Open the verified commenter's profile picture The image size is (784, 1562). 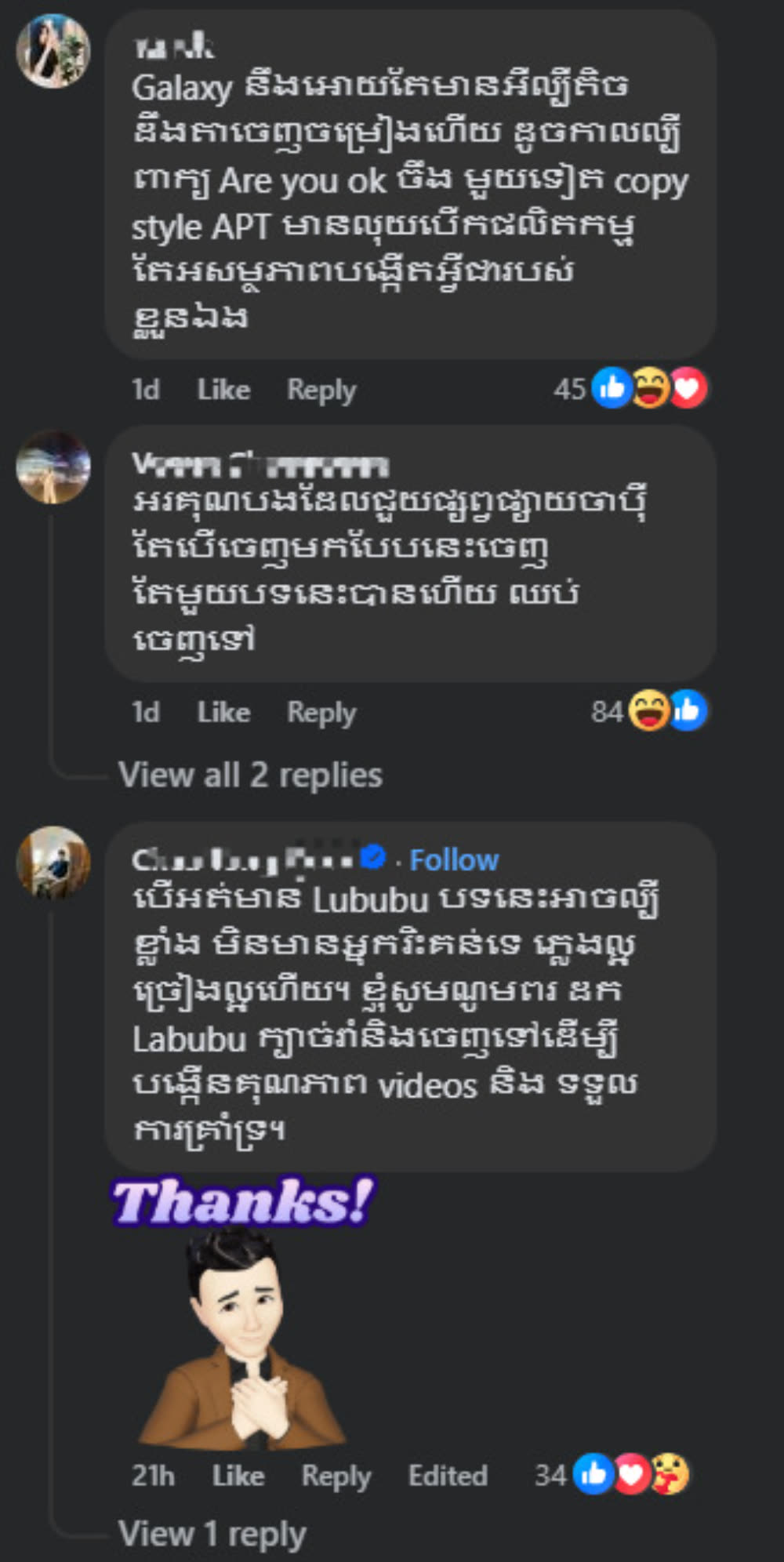(x=53, y=862)
